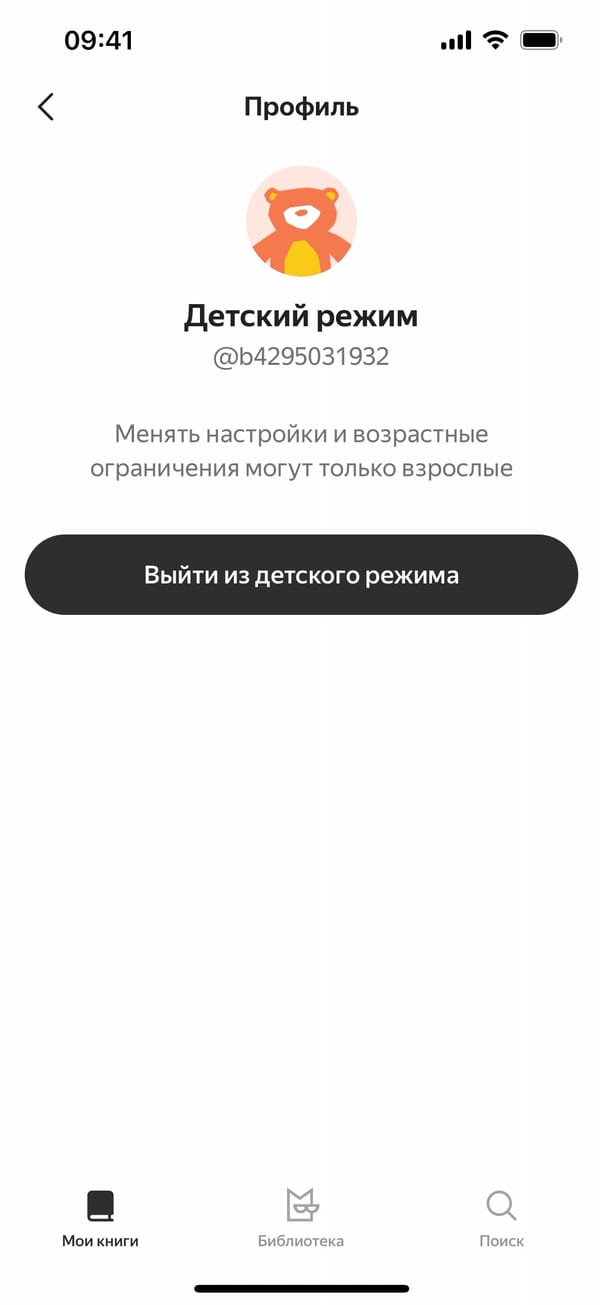Tap the Выйти из детского режима button

coord(301,575)
